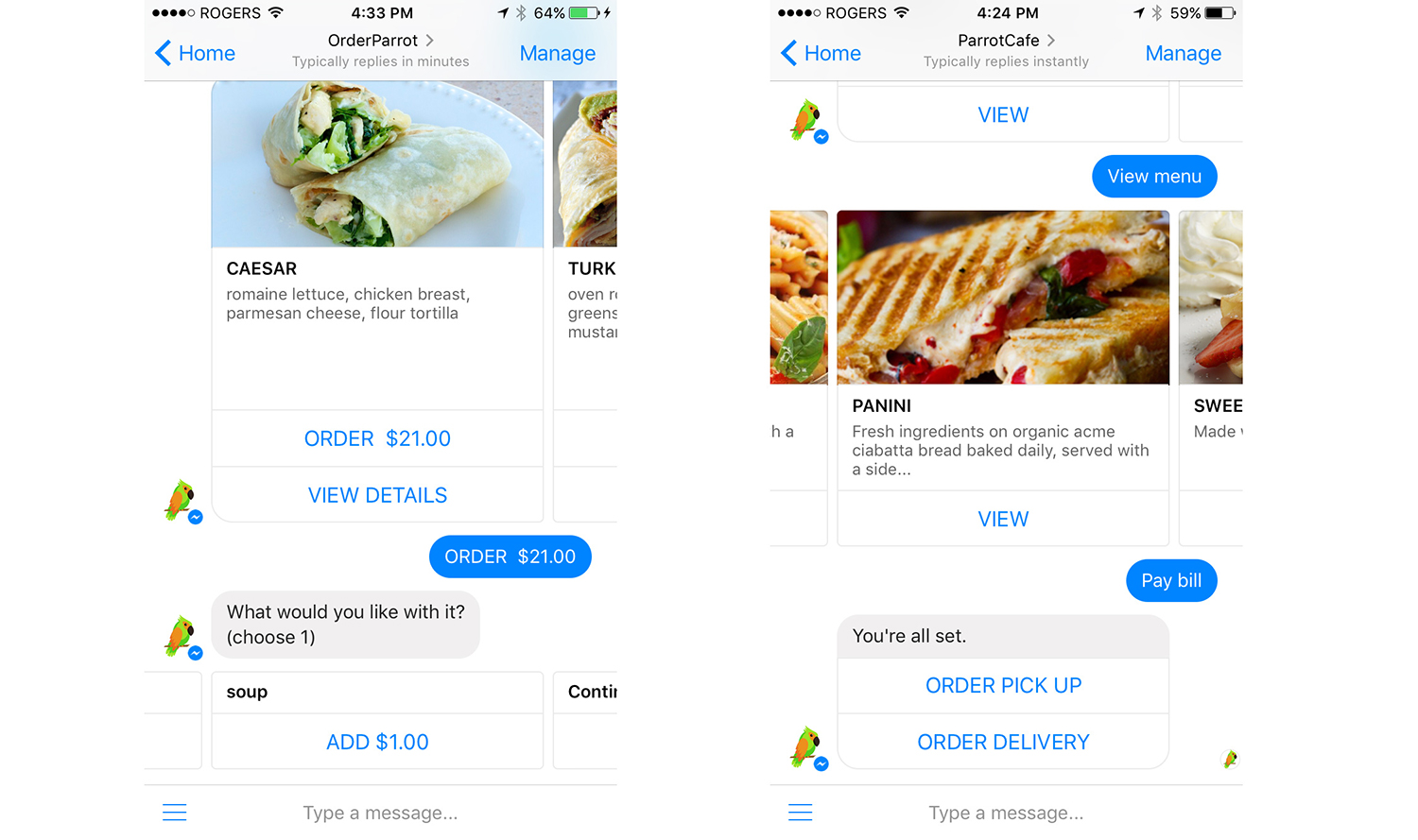The image size is (1418, 840).
Task: Open the Panini card photo
Action: [1003, 297]
